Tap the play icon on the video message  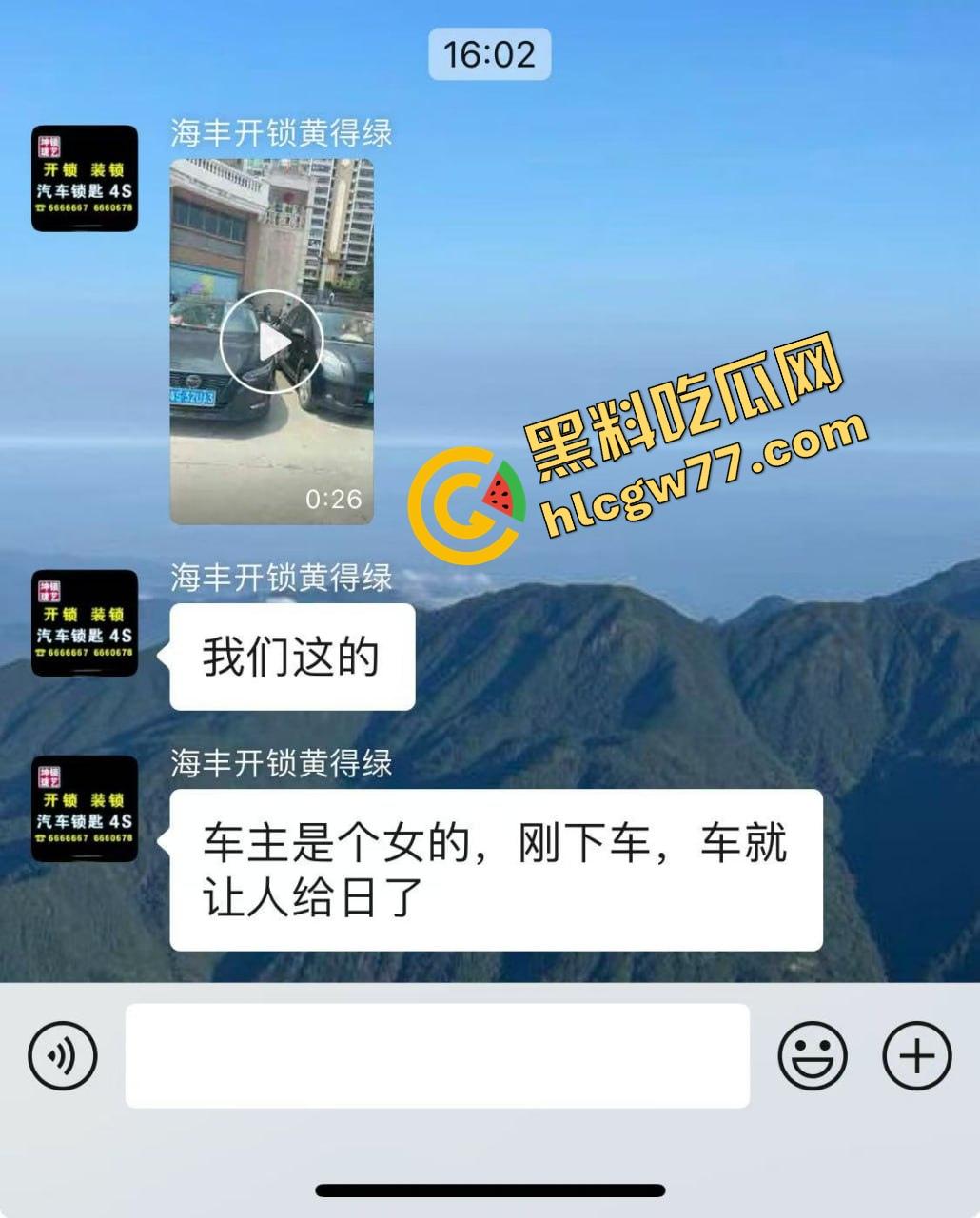click(x=274, y=341)
